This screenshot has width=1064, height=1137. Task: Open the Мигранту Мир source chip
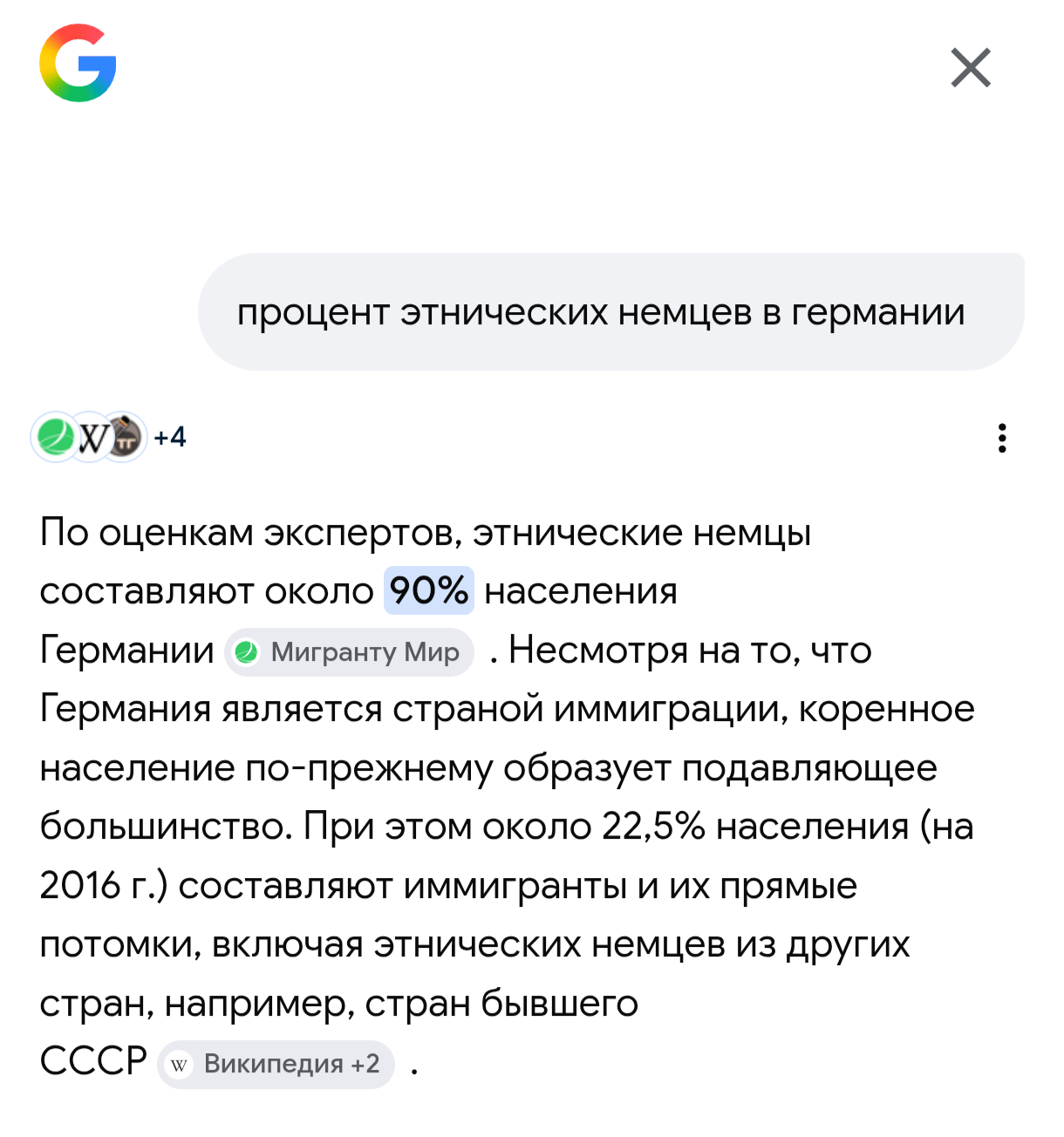(350, 652)
